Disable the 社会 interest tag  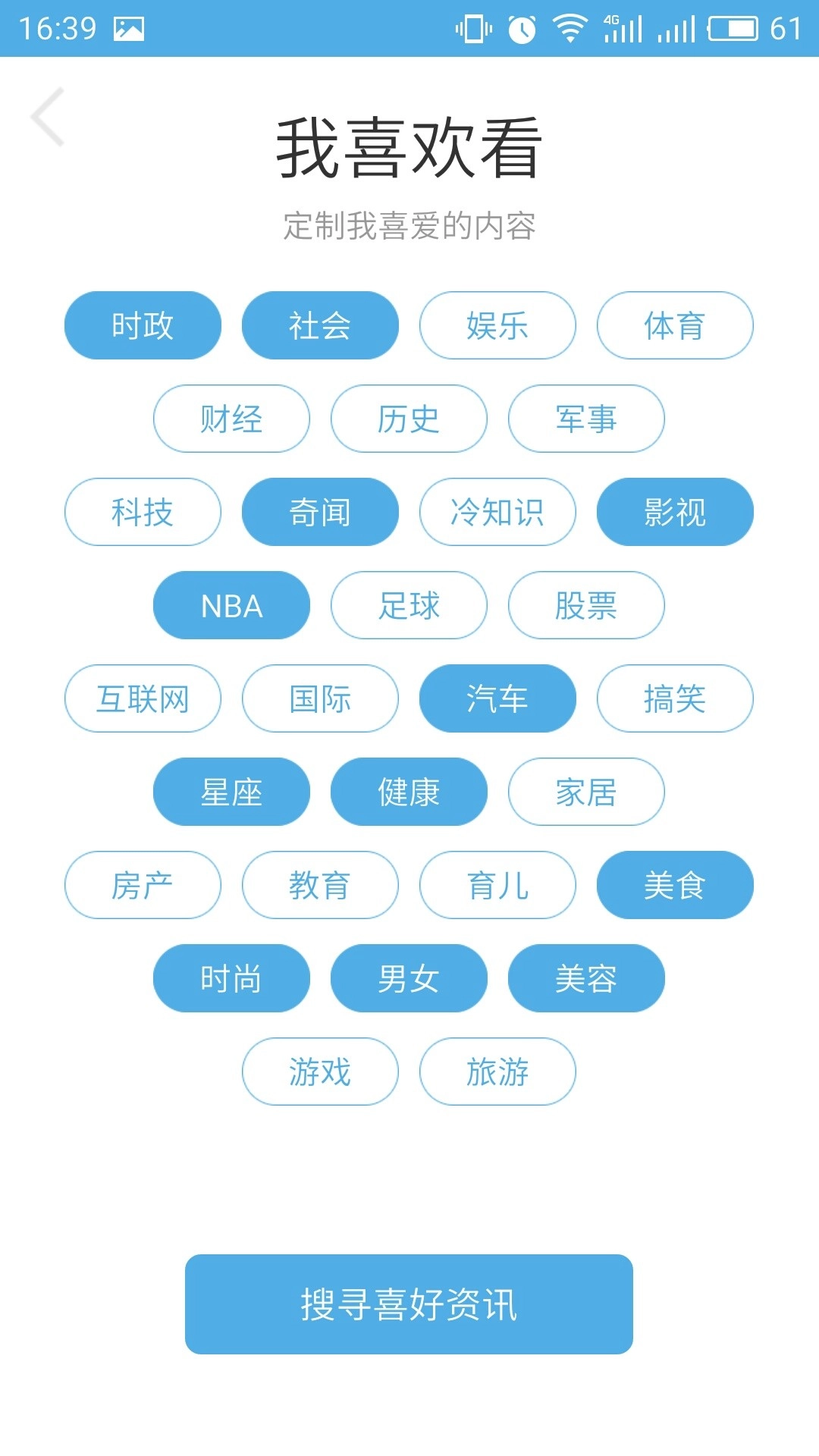click(319, 325)
